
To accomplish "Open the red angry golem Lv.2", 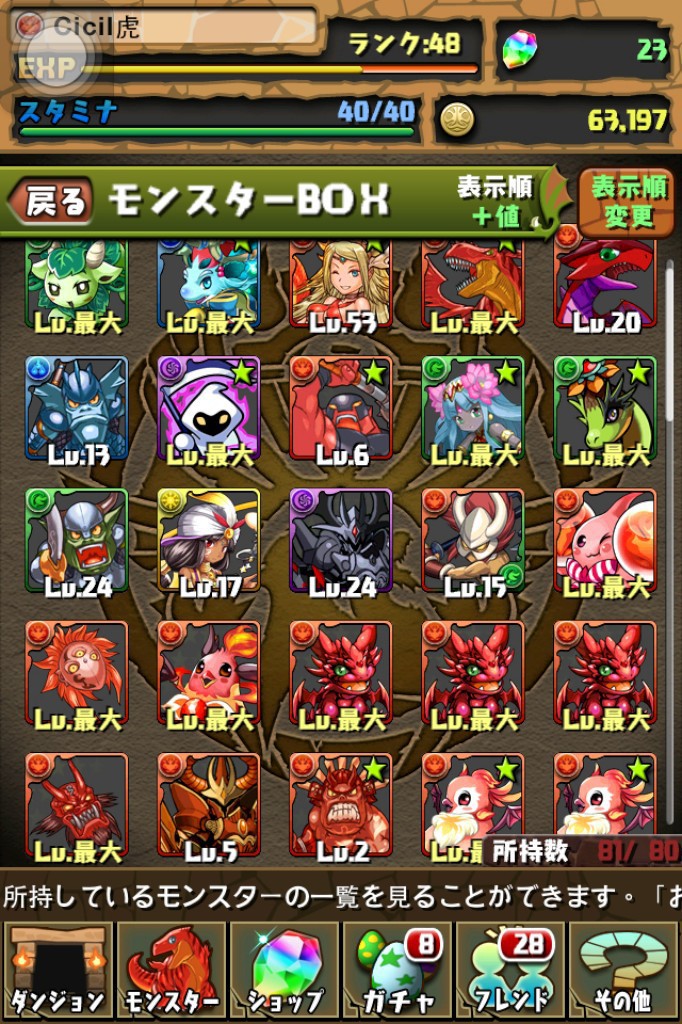I will pos(340,806).
